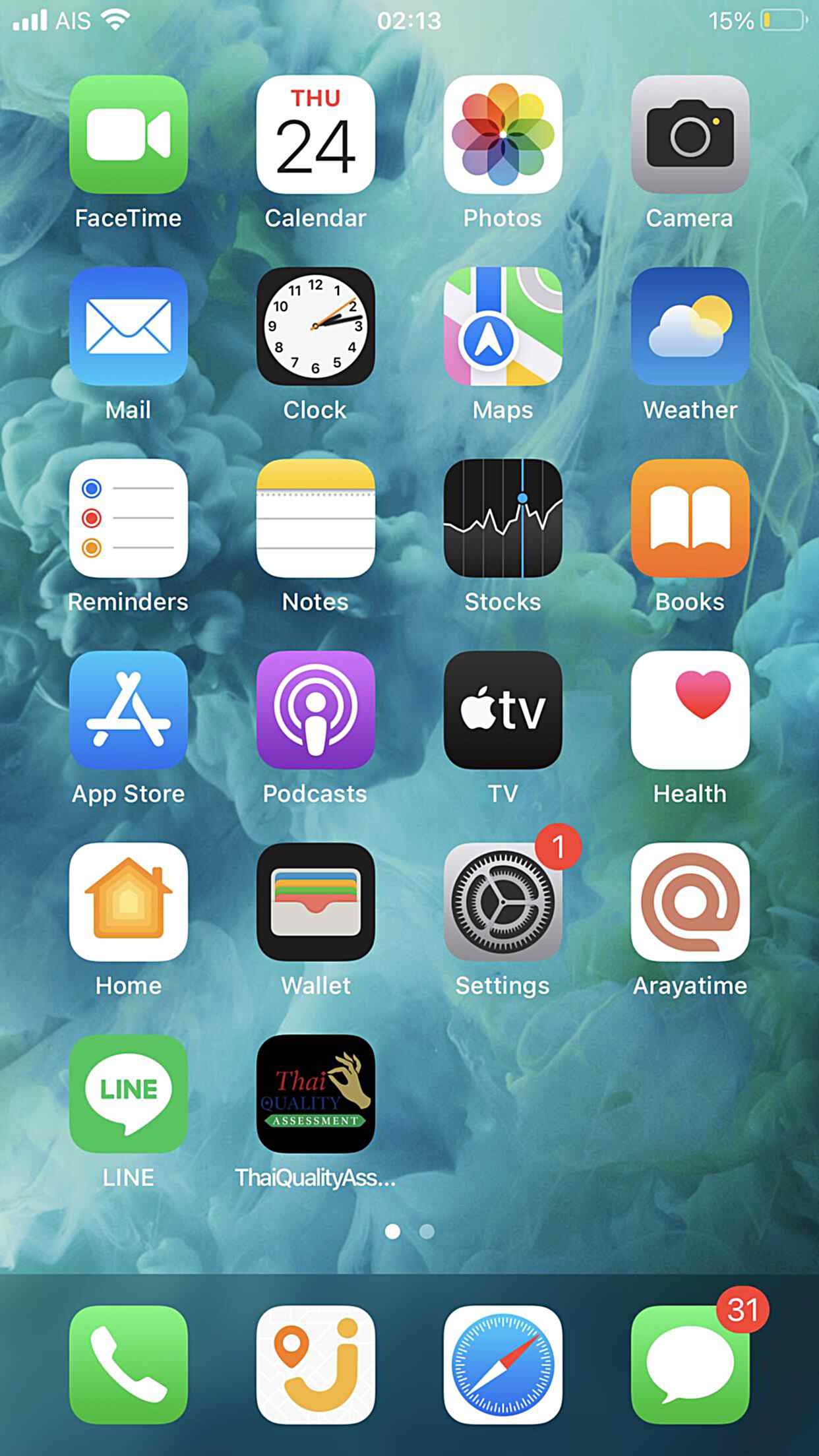Launch the Camera app
Image resolution: width=819 pixels, height=1456 pixels.
[x=690, y=135]
